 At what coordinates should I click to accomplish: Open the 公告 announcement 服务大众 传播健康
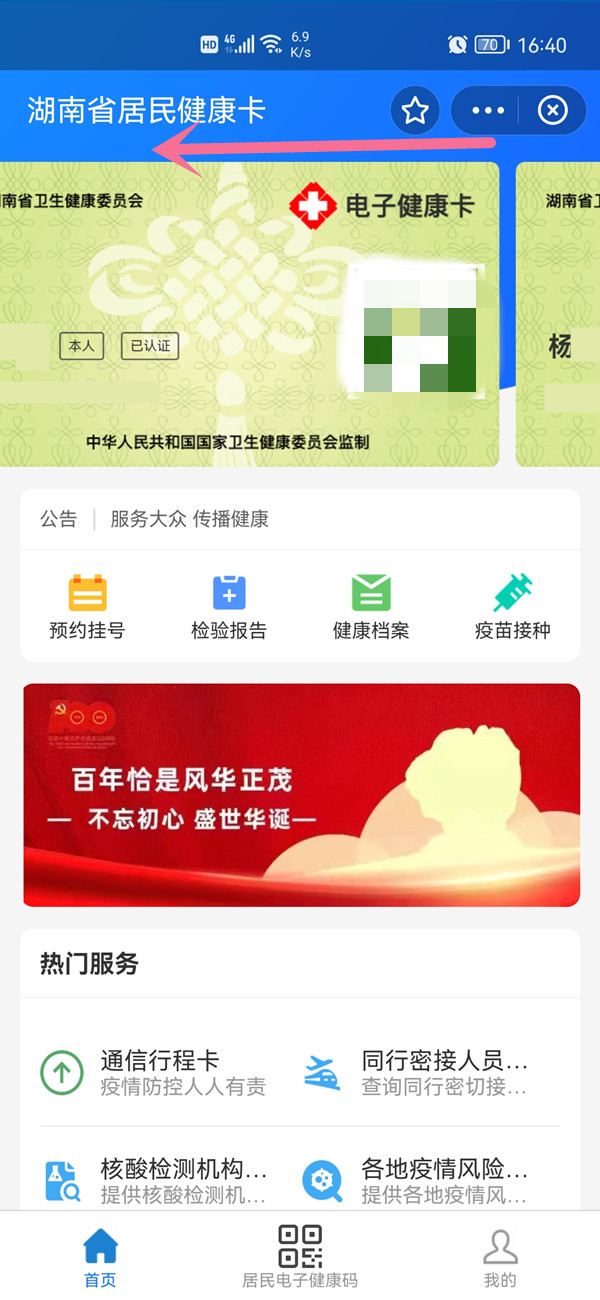190,519
